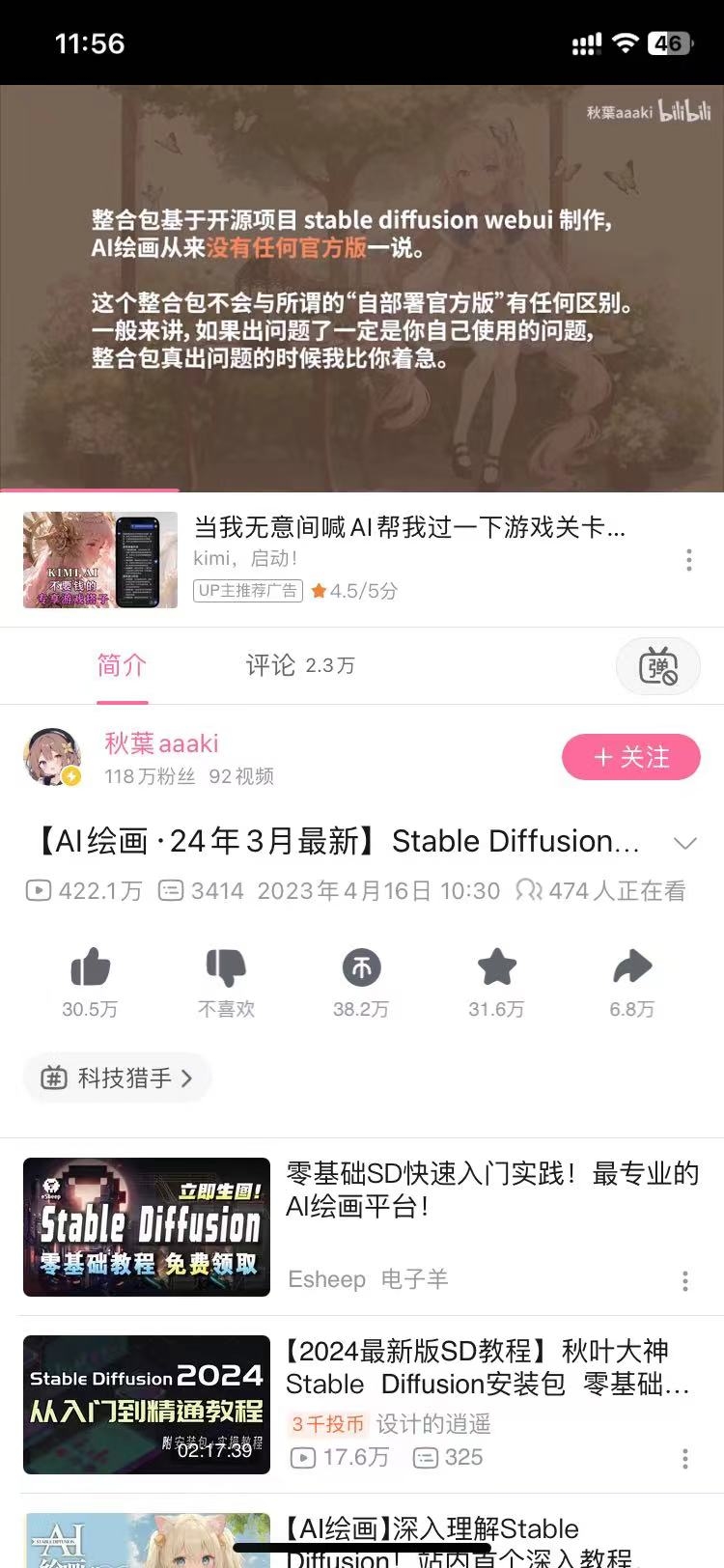This screenshot has width=724, height=1568.
Task: Toggle follow on 秋葉 aaaki with 关注 button
Action: 630,757
